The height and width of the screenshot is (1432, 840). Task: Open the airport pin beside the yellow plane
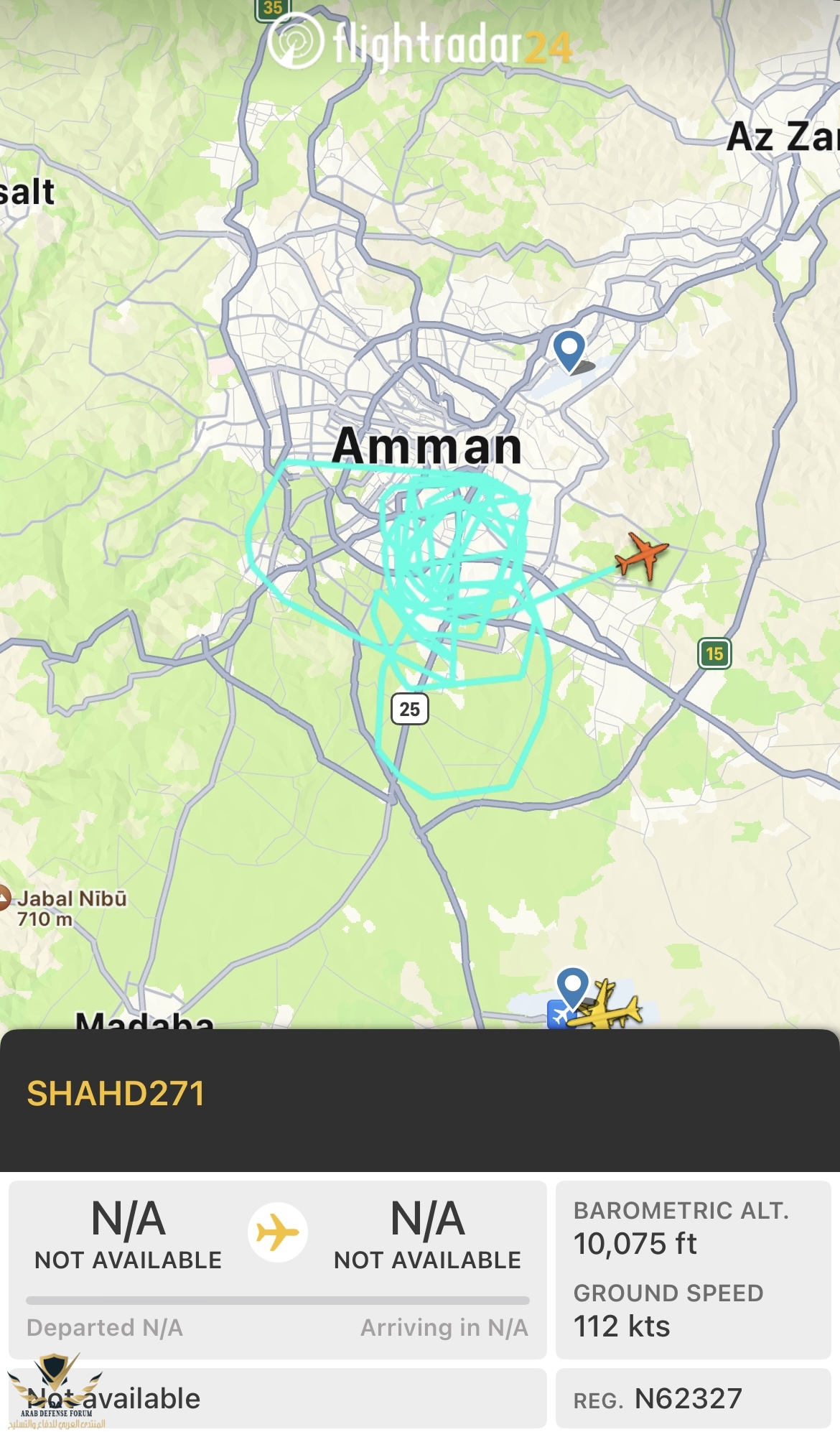point(573,987)
